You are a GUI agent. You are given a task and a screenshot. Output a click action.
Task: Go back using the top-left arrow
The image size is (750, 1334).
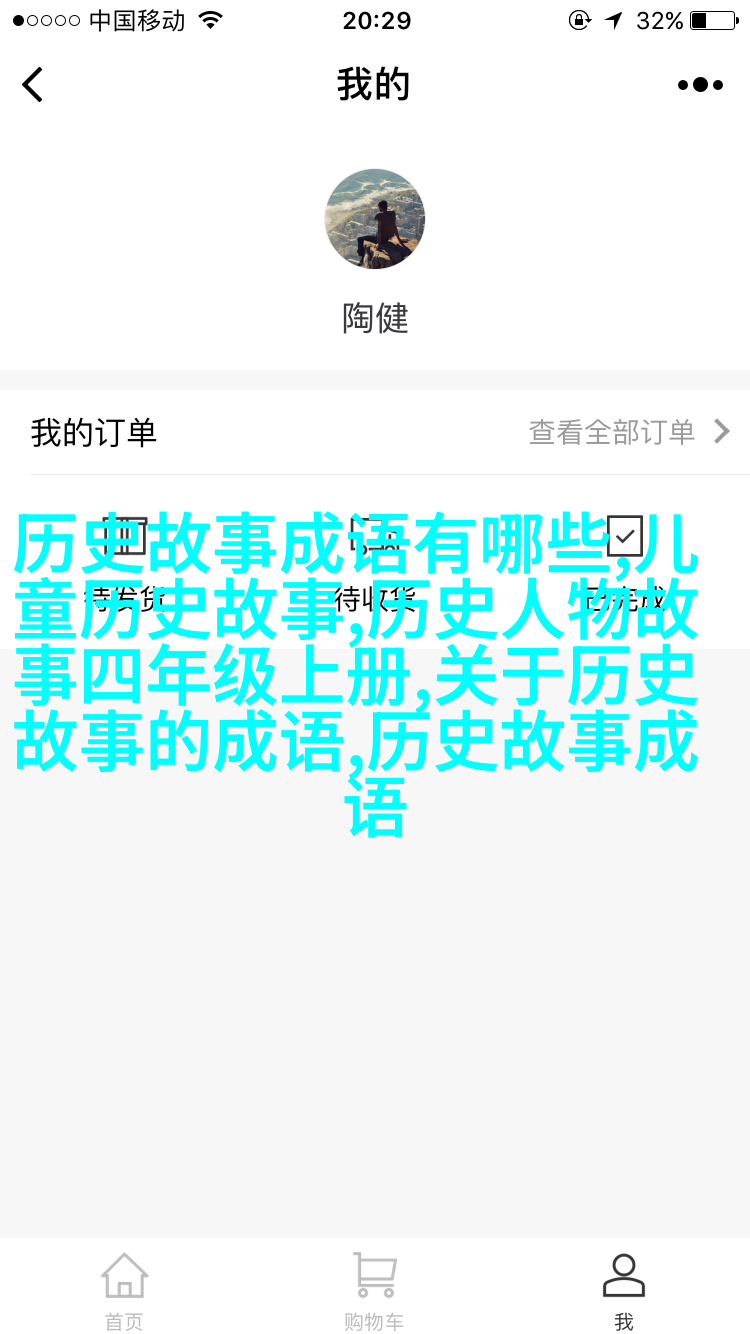click(x=33, y=85)
